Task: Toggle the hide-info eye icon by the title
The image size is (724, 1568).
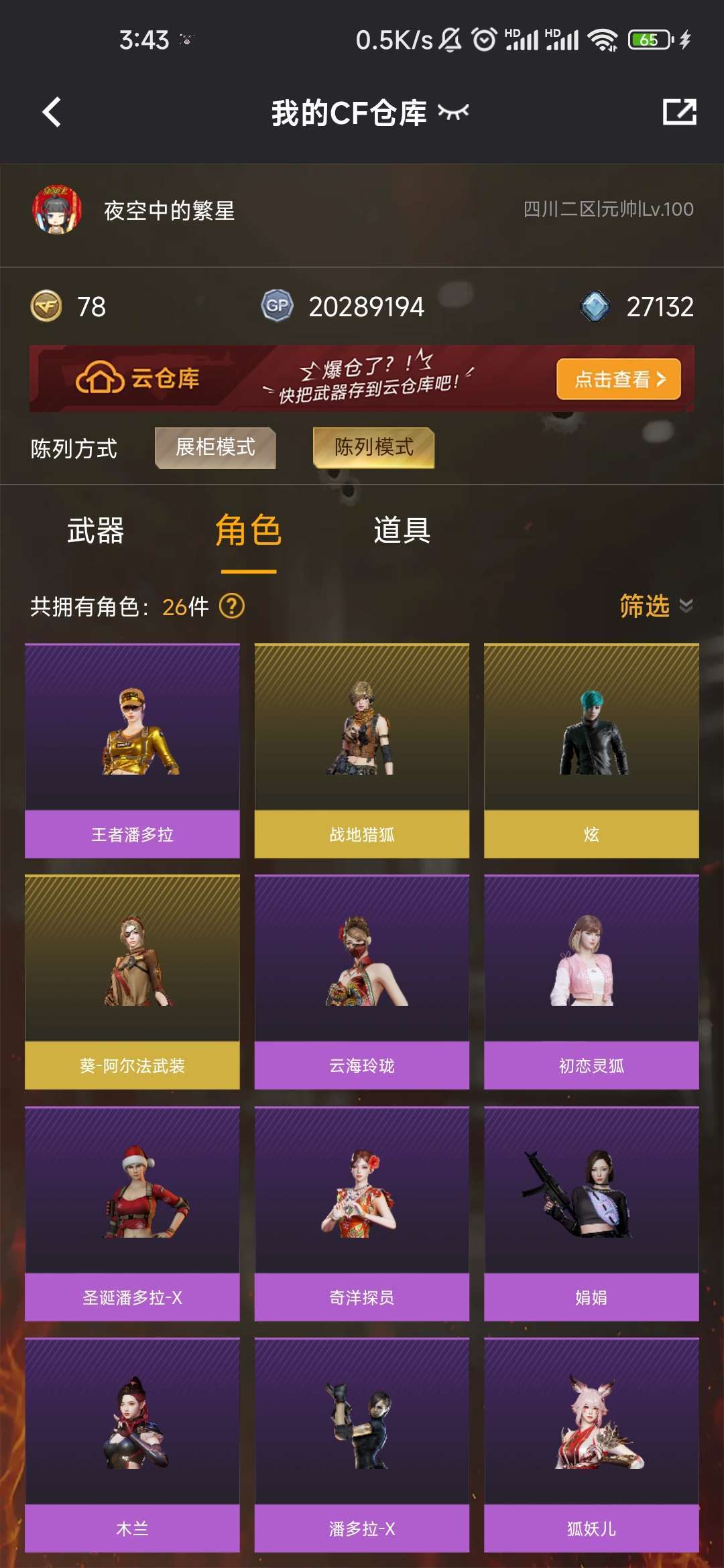Action: 453,112
